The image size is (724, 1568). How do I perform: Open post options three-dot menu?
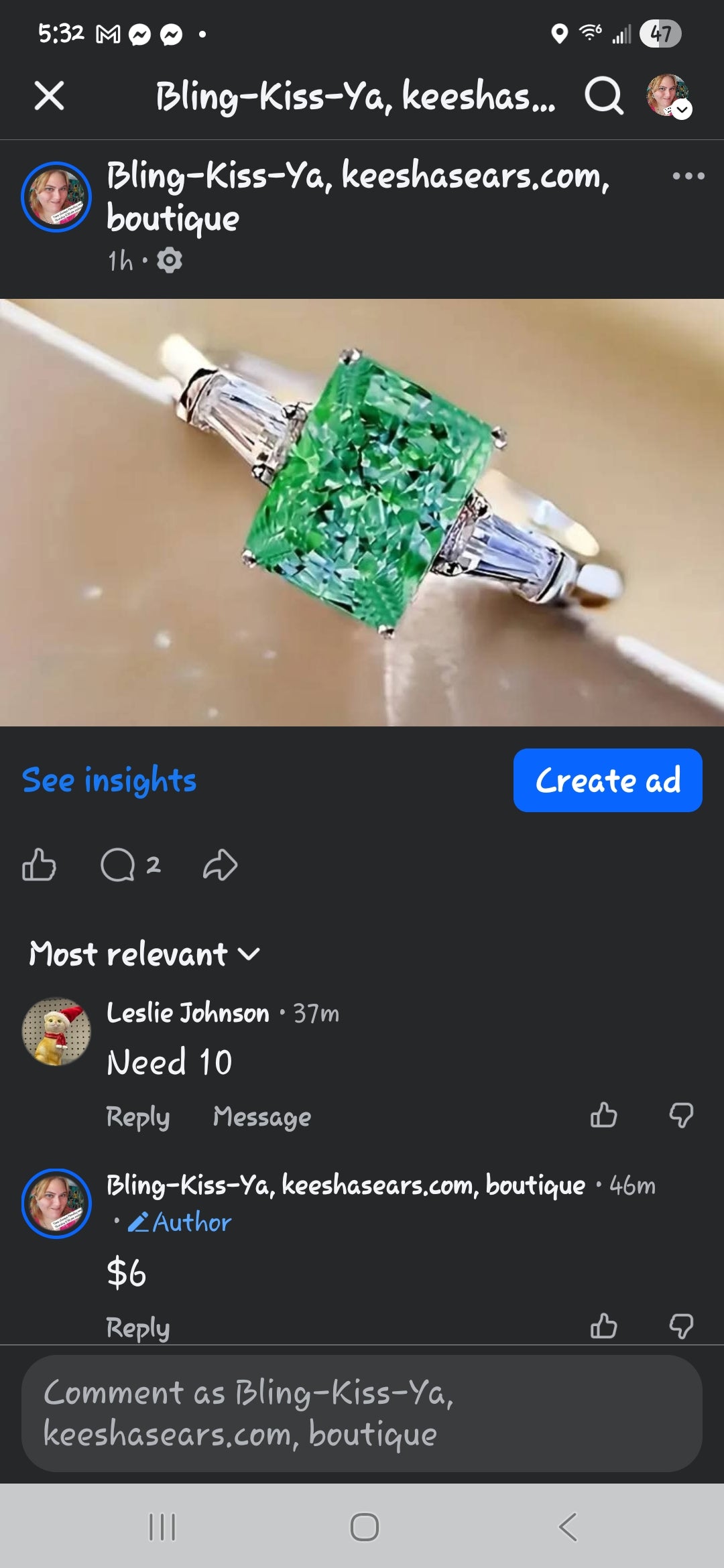click(x=688, y=176)
